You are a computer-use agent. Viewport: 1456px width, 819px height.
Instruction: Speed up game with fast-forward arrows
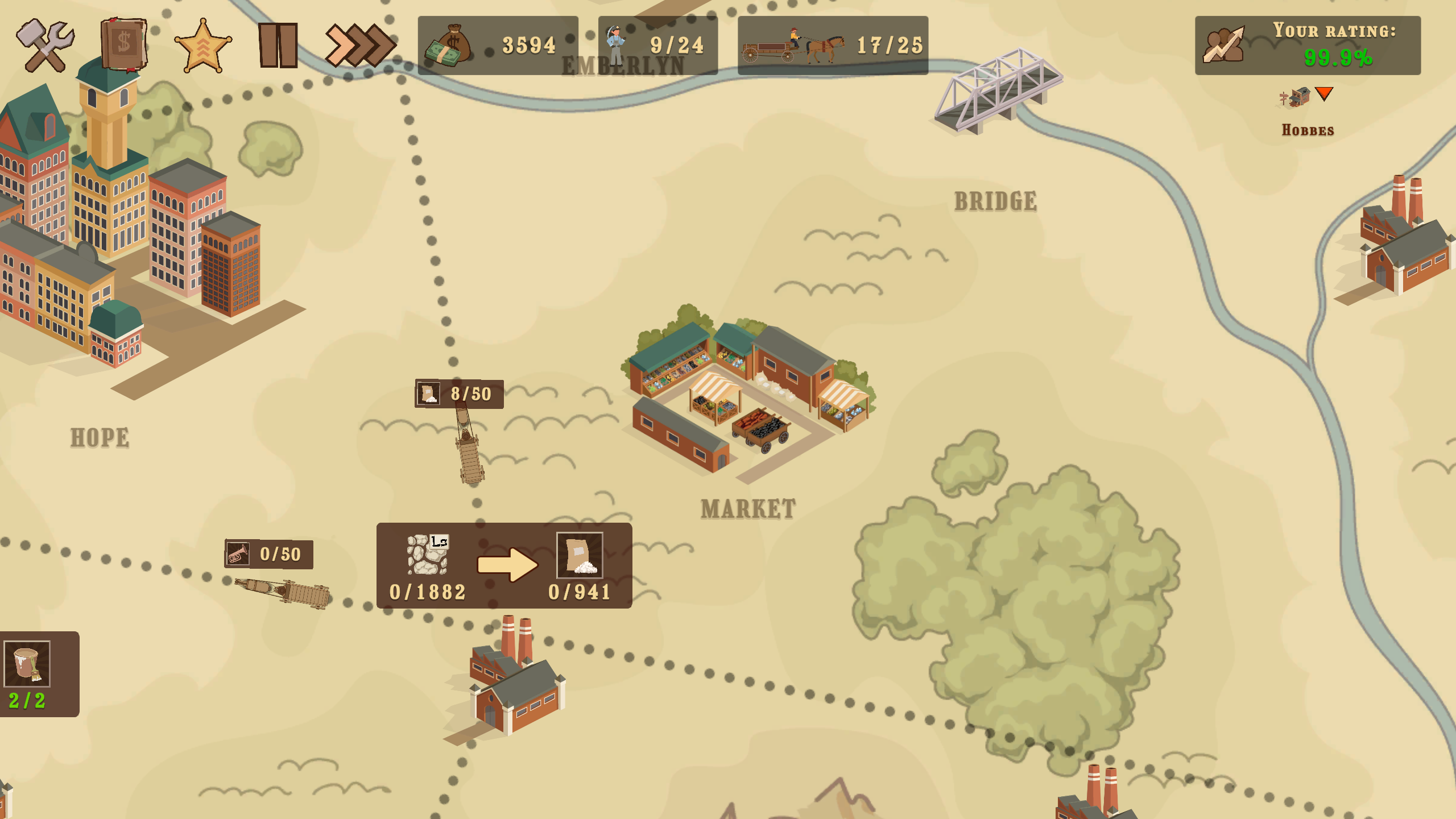[359, 45]
